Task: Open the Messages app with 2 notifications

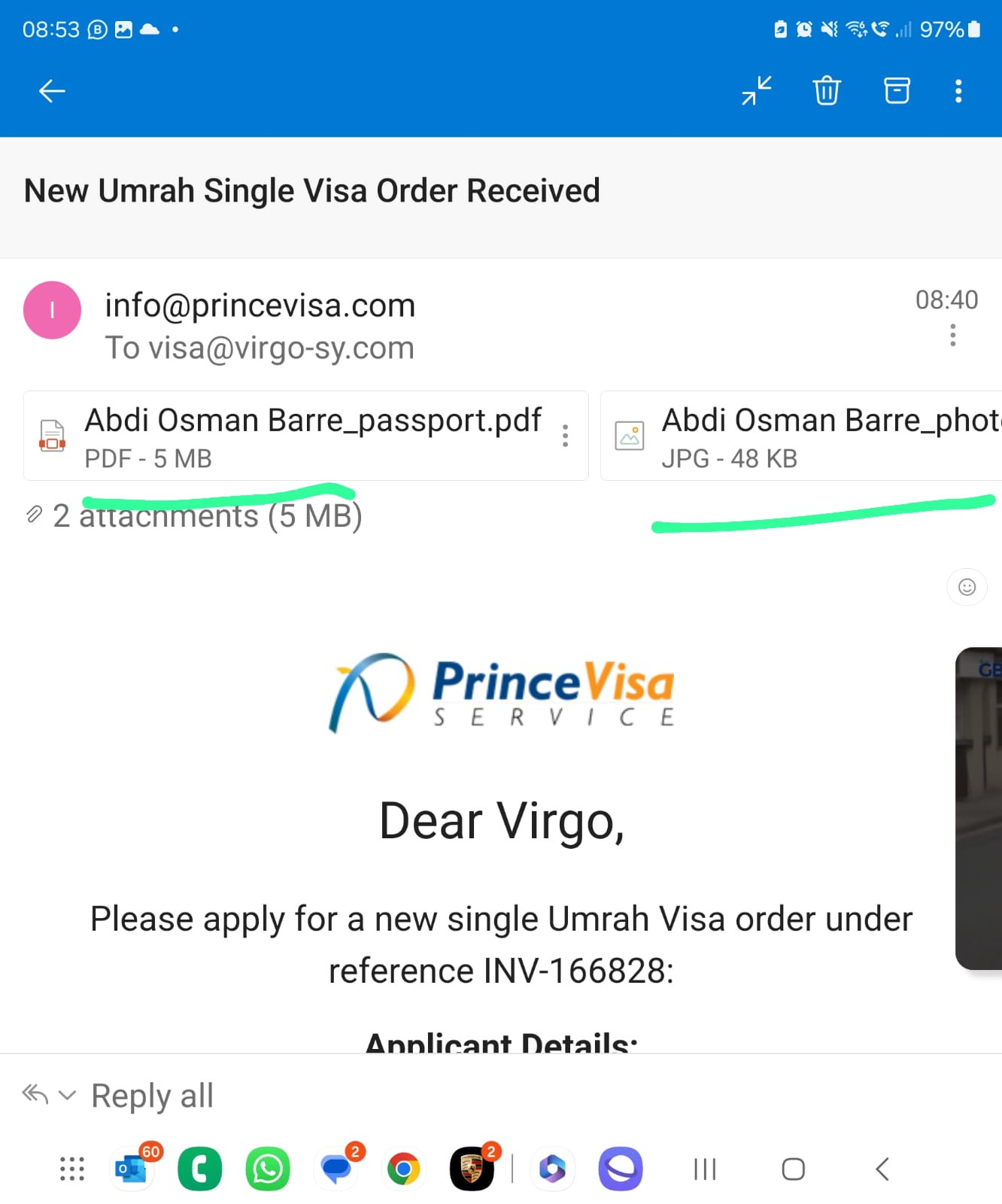Action: 336,1169
